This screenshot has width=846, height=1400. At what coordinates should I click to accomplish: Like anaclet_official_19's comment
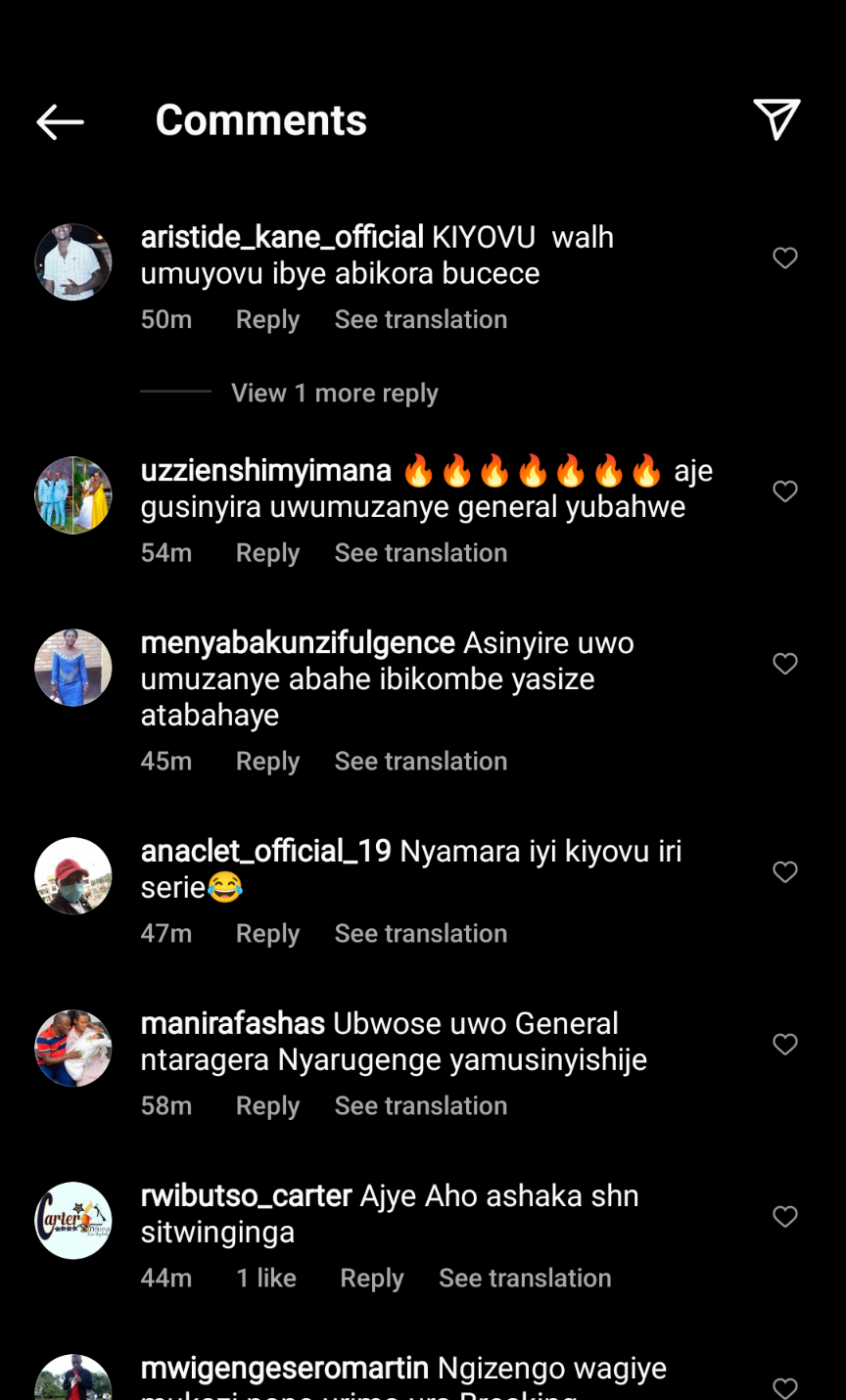[x=784, y=871]
